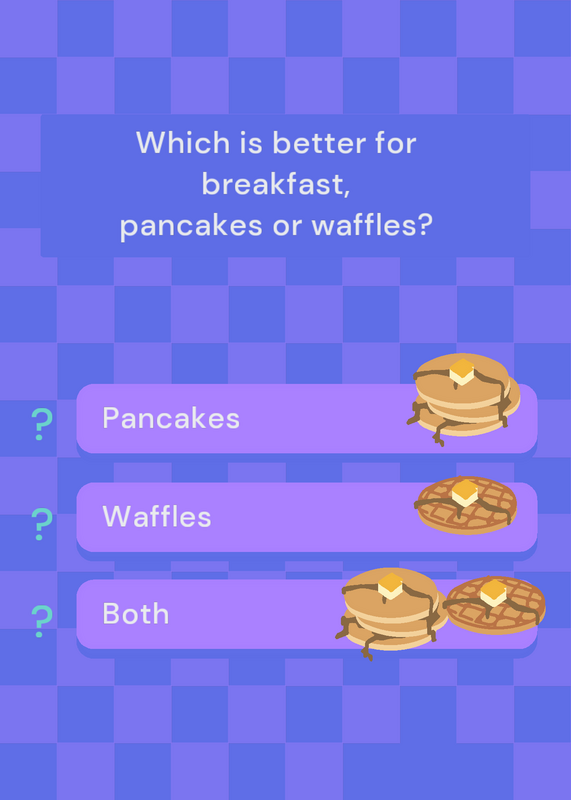Select Waffles as your answer
The height and width of the screenshot is (800, 571).
tap(307, 517)
